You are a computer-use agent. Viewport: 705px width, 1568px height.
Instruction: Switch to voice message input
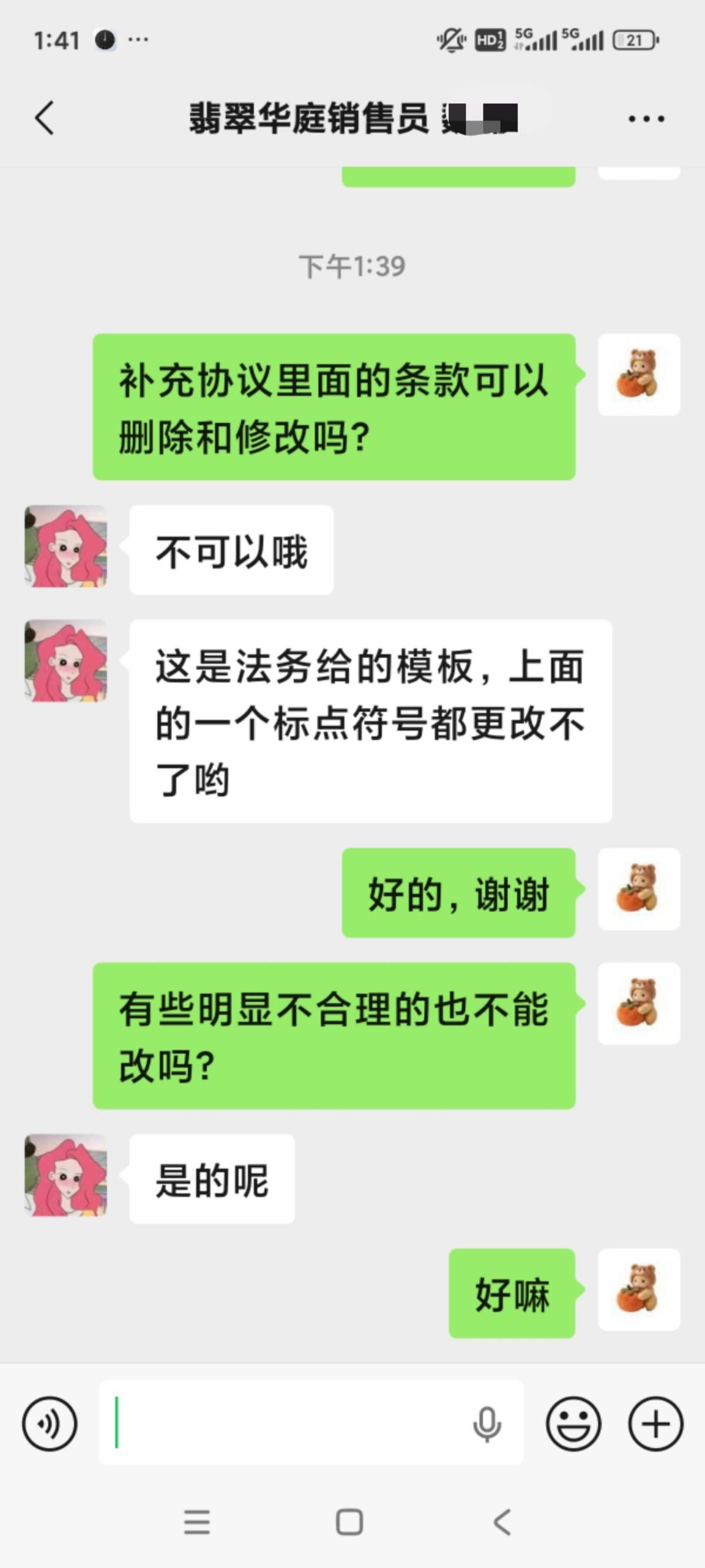pyautogui.click(x=50, y=1424)
